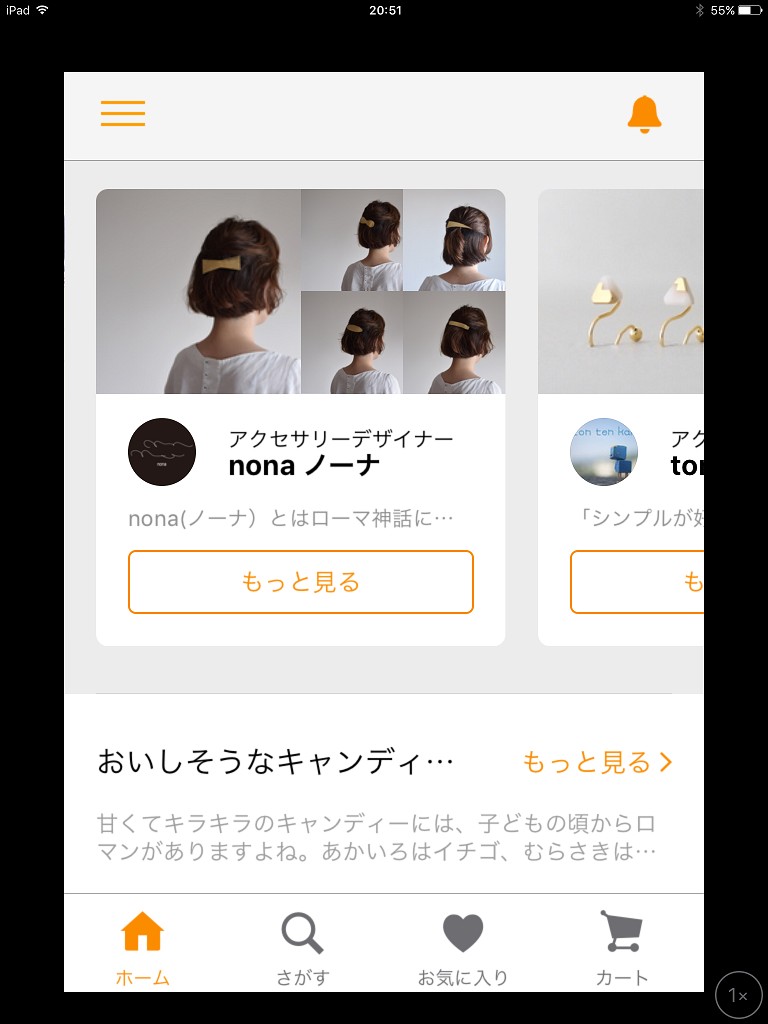Open the nona ノーナ round profile avatar
Screen dimensions: 768x1024
click(162, 452)
